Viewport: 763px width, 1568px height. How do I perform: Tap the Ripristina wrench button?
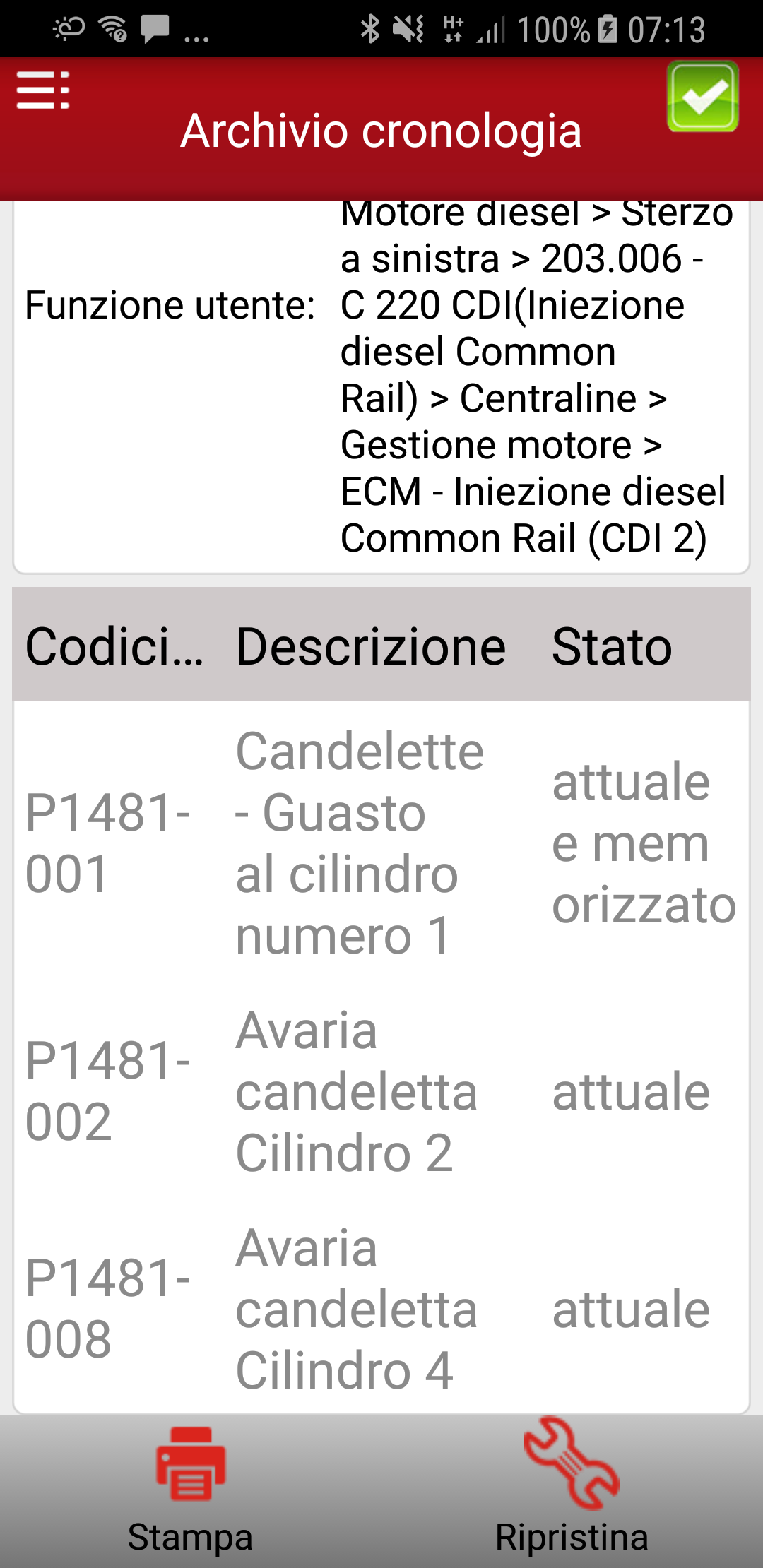pyautogui.click(x=572, y=1490)
